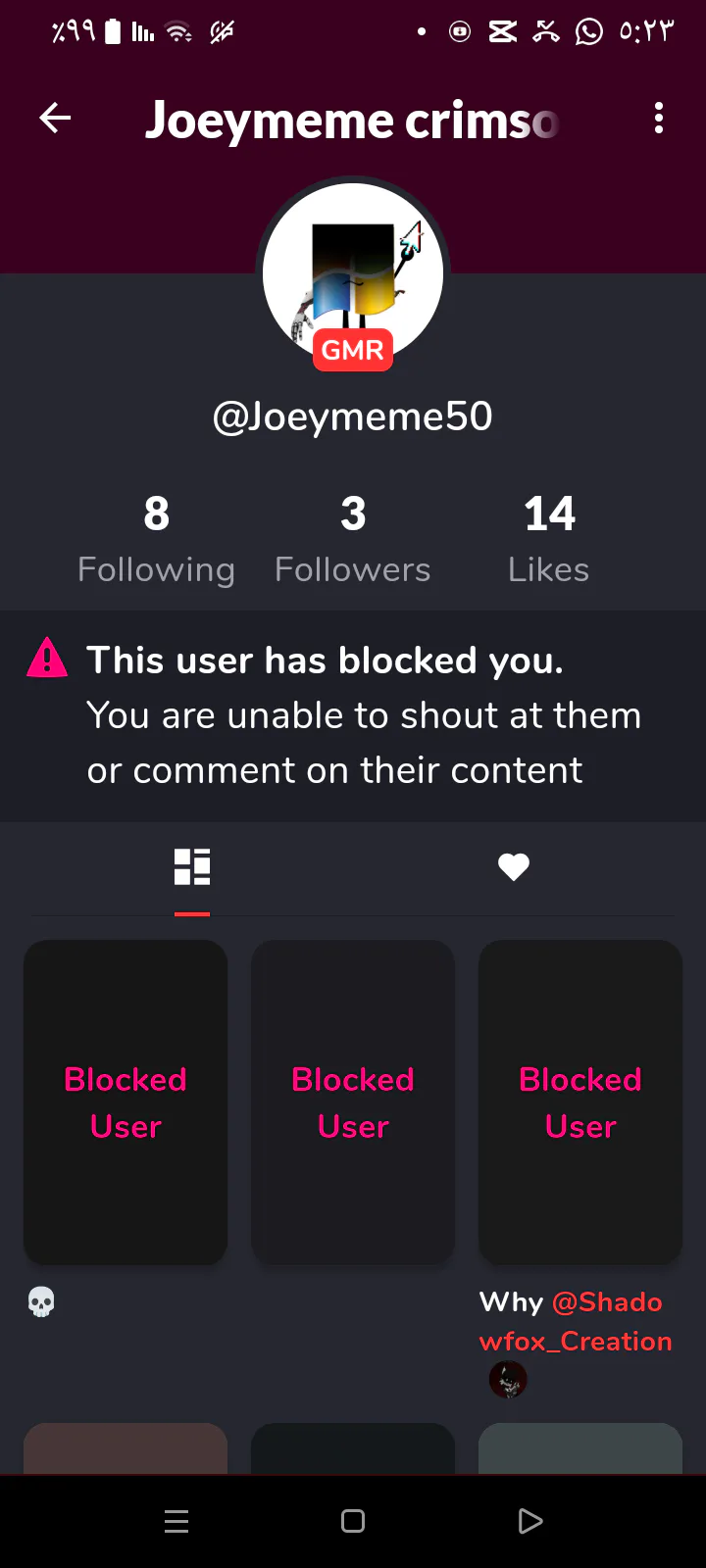Open recent apps from navigation bar
The width and height of the screenshot is (706, 1568).
[176, 1521]
